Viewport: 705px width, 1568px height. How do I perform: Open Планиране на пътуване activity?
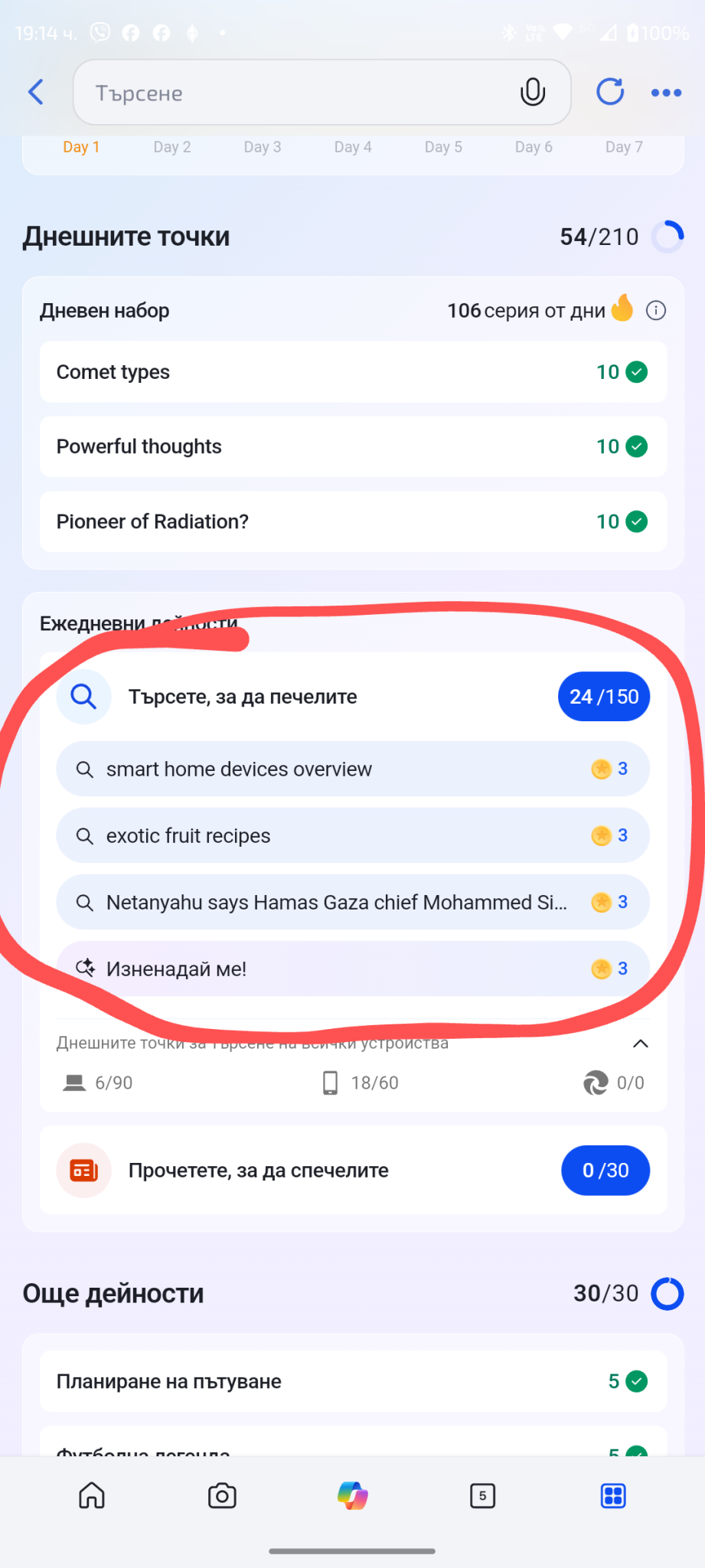352,1381
